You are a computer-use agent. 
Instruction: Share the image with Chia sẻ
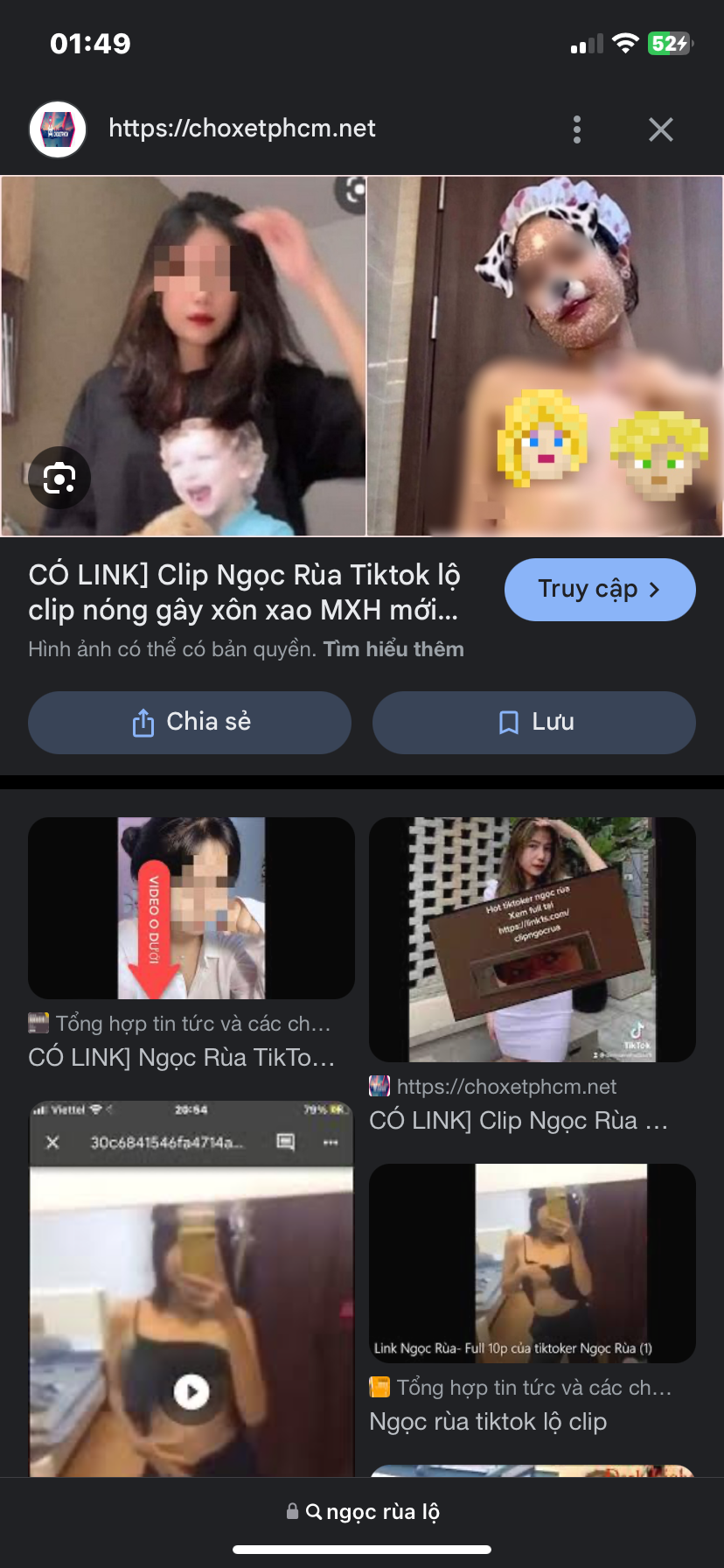[x=190, y=723]
